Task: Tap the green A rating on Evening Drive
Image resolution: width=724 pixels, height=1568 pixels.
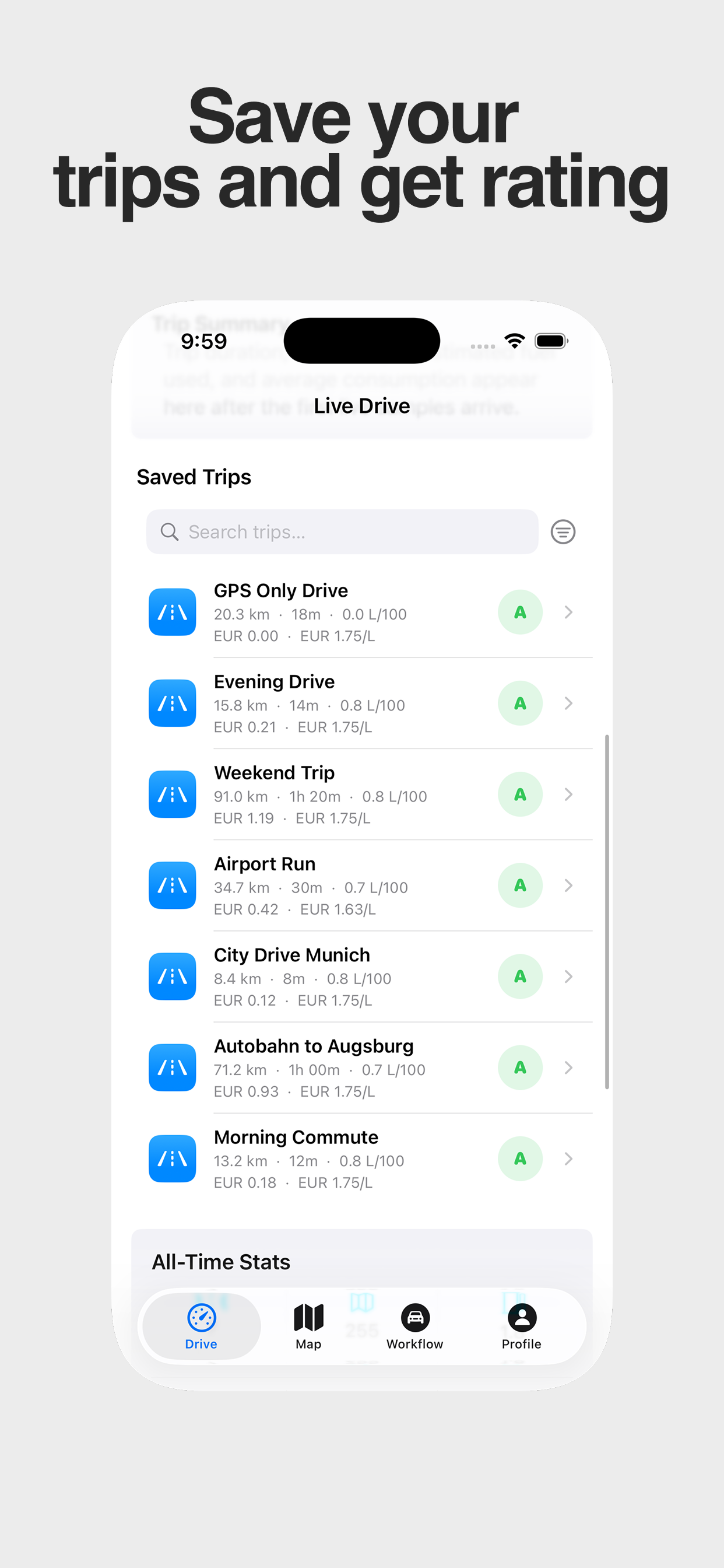Action: pyautogui.click(x=519, y=703)
